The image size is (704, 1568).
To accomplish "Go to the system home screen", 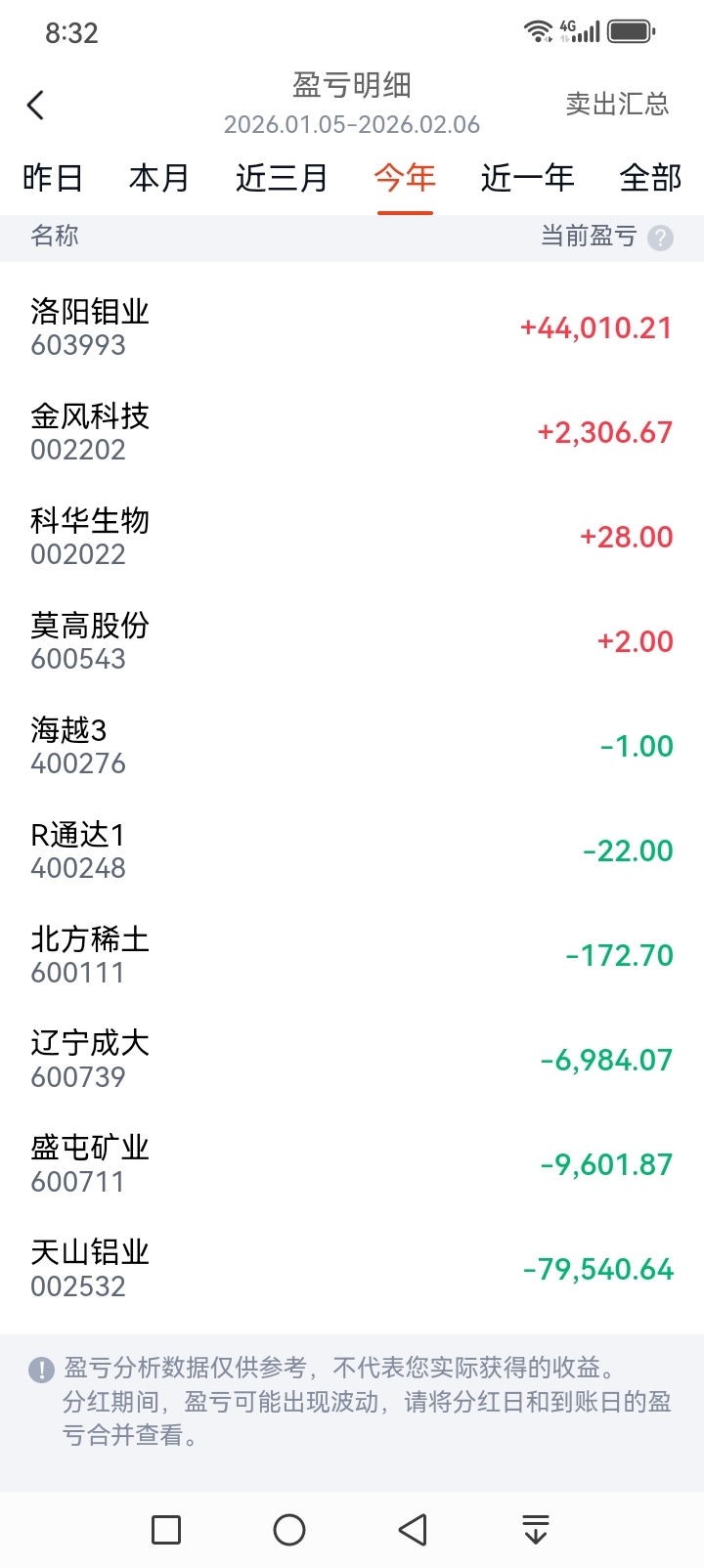I will click(x=289, y=1530).
